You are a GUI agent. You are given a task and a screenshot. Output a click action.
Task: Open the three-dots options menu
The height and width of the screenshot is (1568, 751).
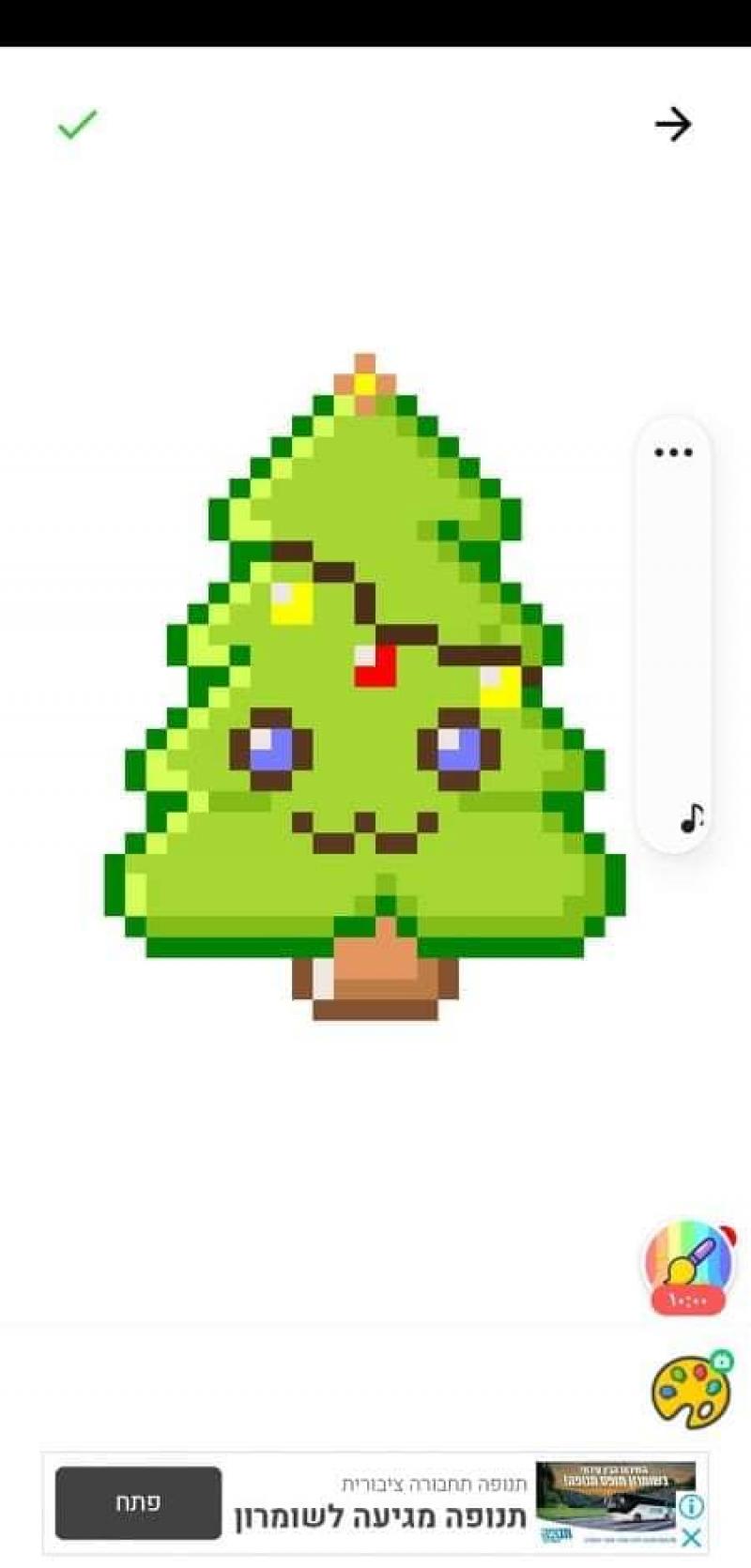pyautogui.click(x=673, y=452)
